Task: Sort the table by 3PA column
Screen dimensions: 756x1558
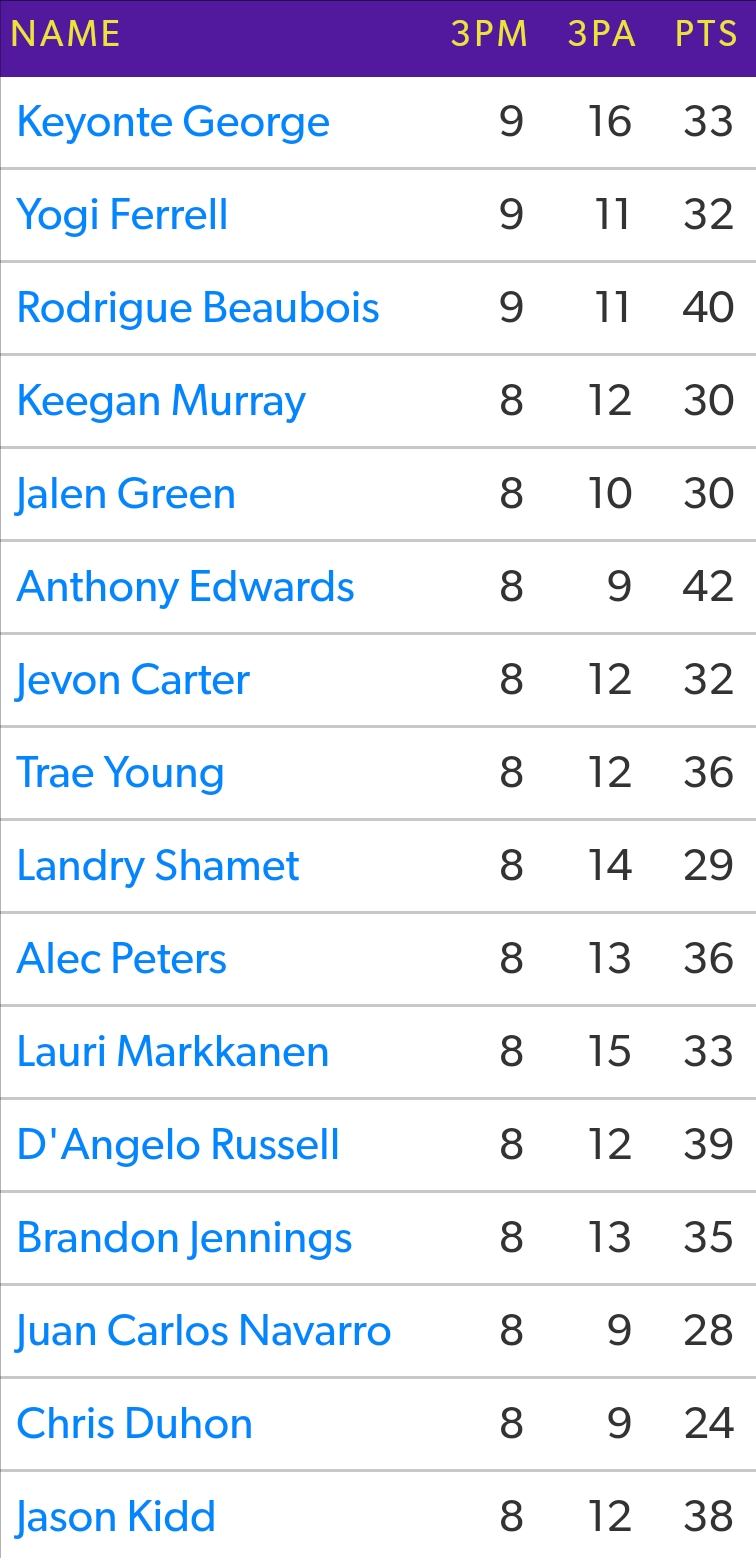Action: 602,35
